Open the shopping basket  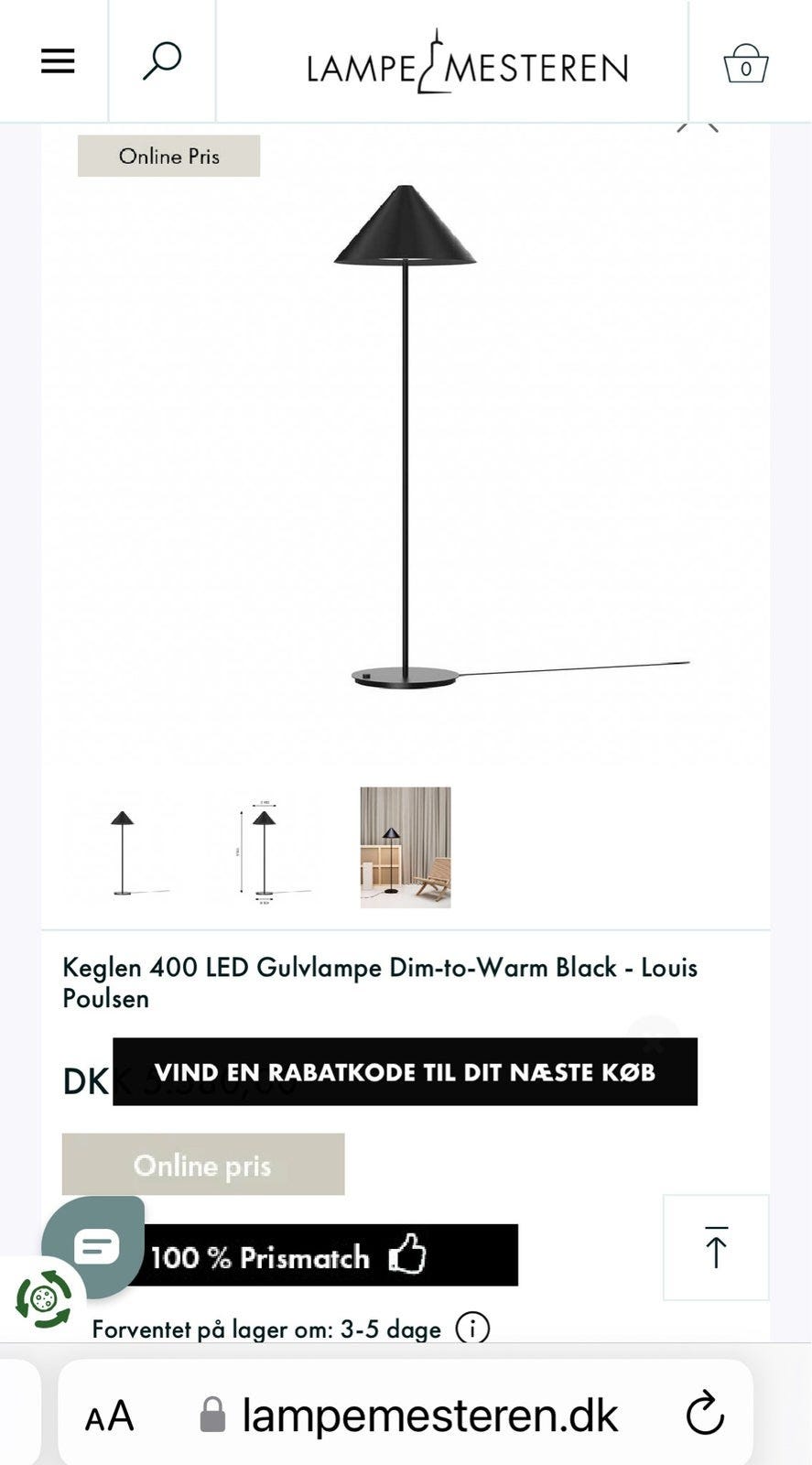(x=746, y=60)
